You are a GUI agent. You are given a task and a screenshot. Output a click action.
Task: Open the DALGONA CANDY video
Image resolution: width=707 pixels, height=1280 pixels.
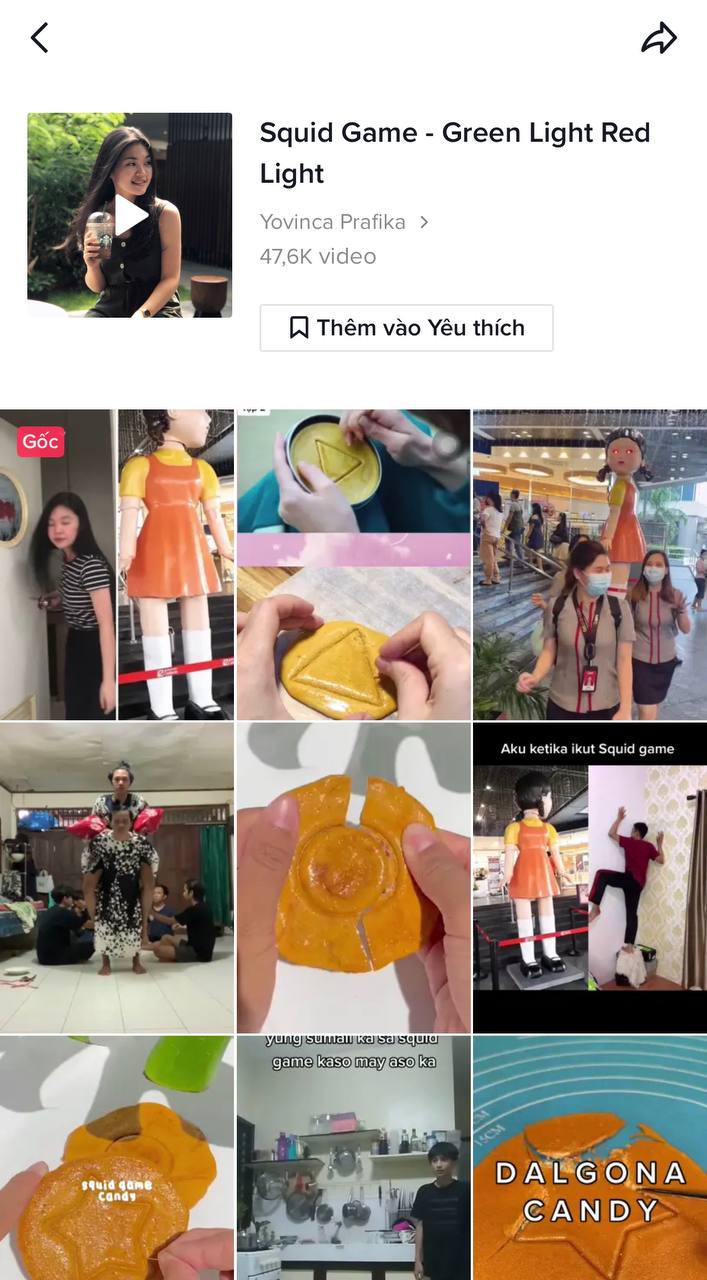[589, 1160]
